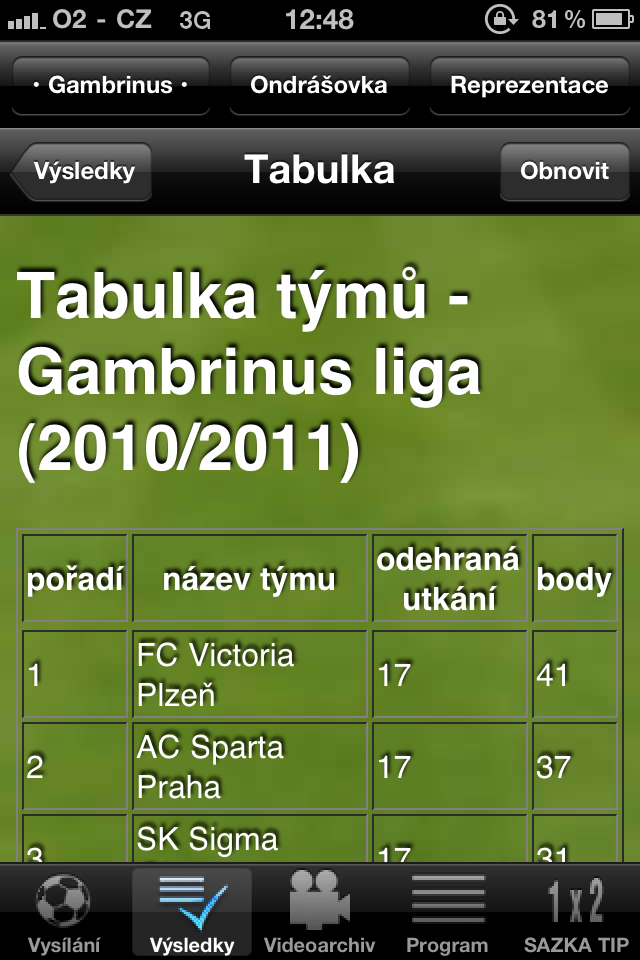The width and height of the screenshot is (640, 960).
Task: Open the Vysílání tab
Action: [x=63, y=914]
